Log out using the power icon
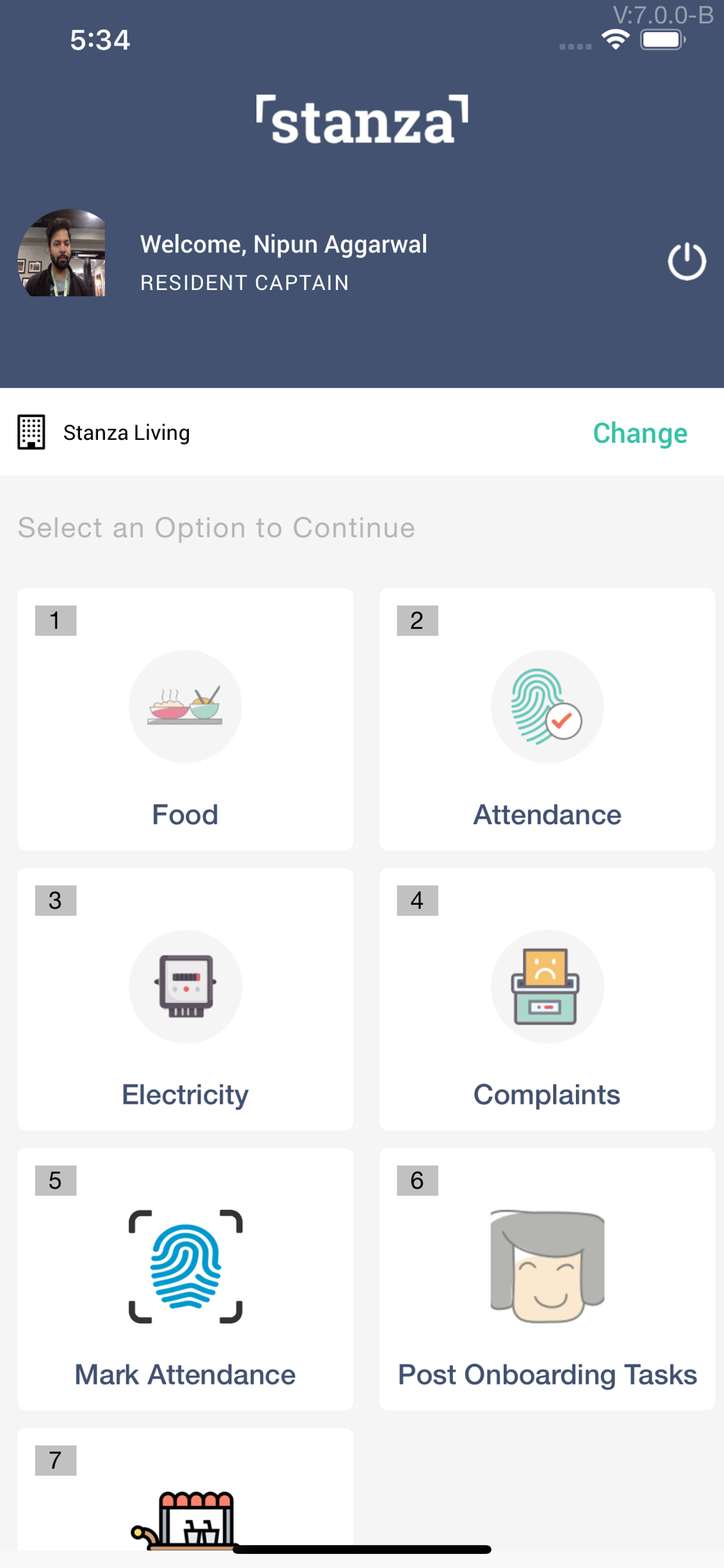The width and height of the screenshot is (724, 1568). (686, 261)
